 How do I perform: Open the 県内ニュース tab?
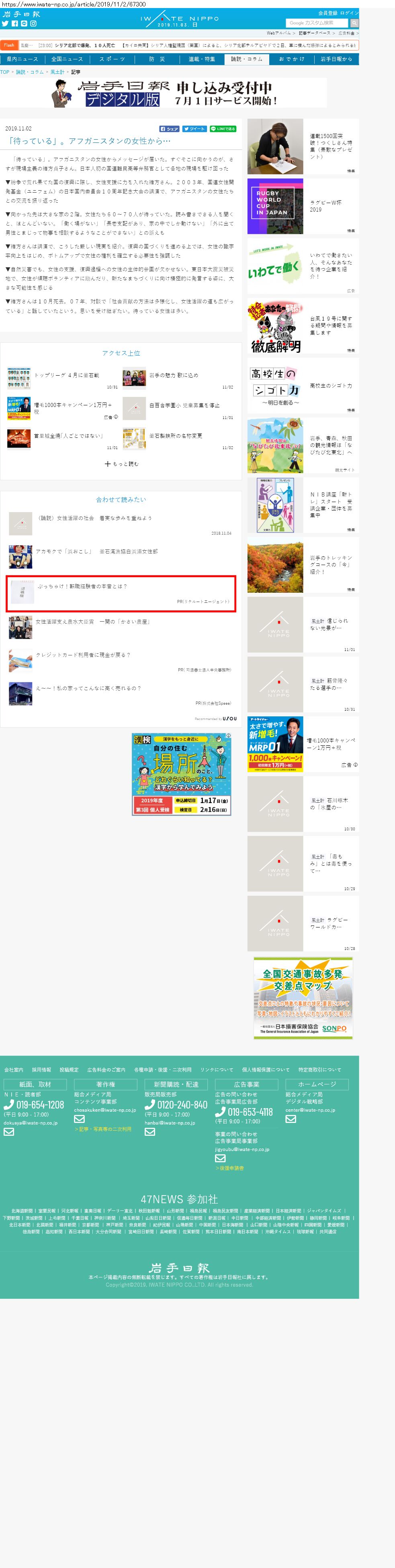pos(22,59)
